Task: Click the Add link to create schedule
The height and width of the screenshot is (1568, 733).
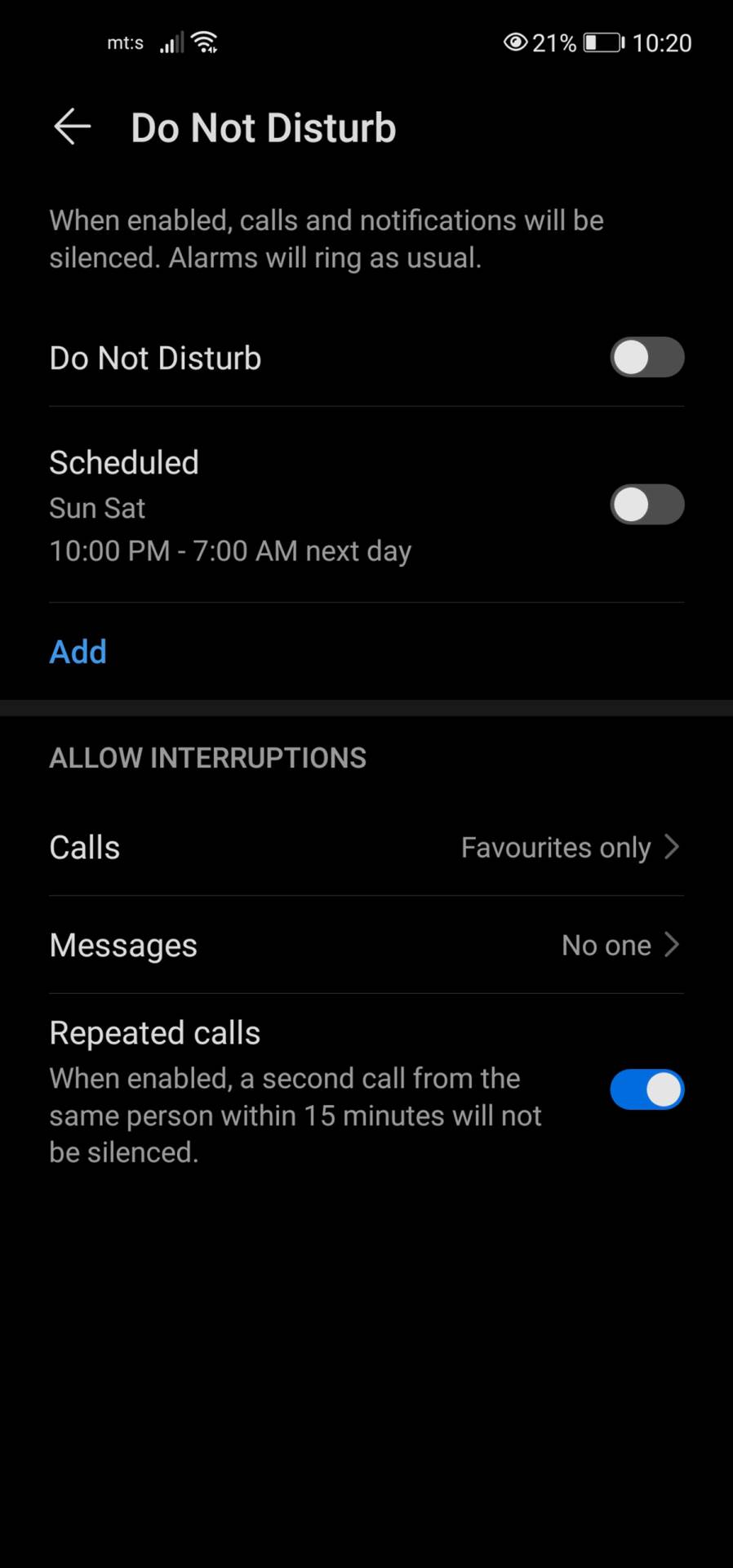Action: 78,651
